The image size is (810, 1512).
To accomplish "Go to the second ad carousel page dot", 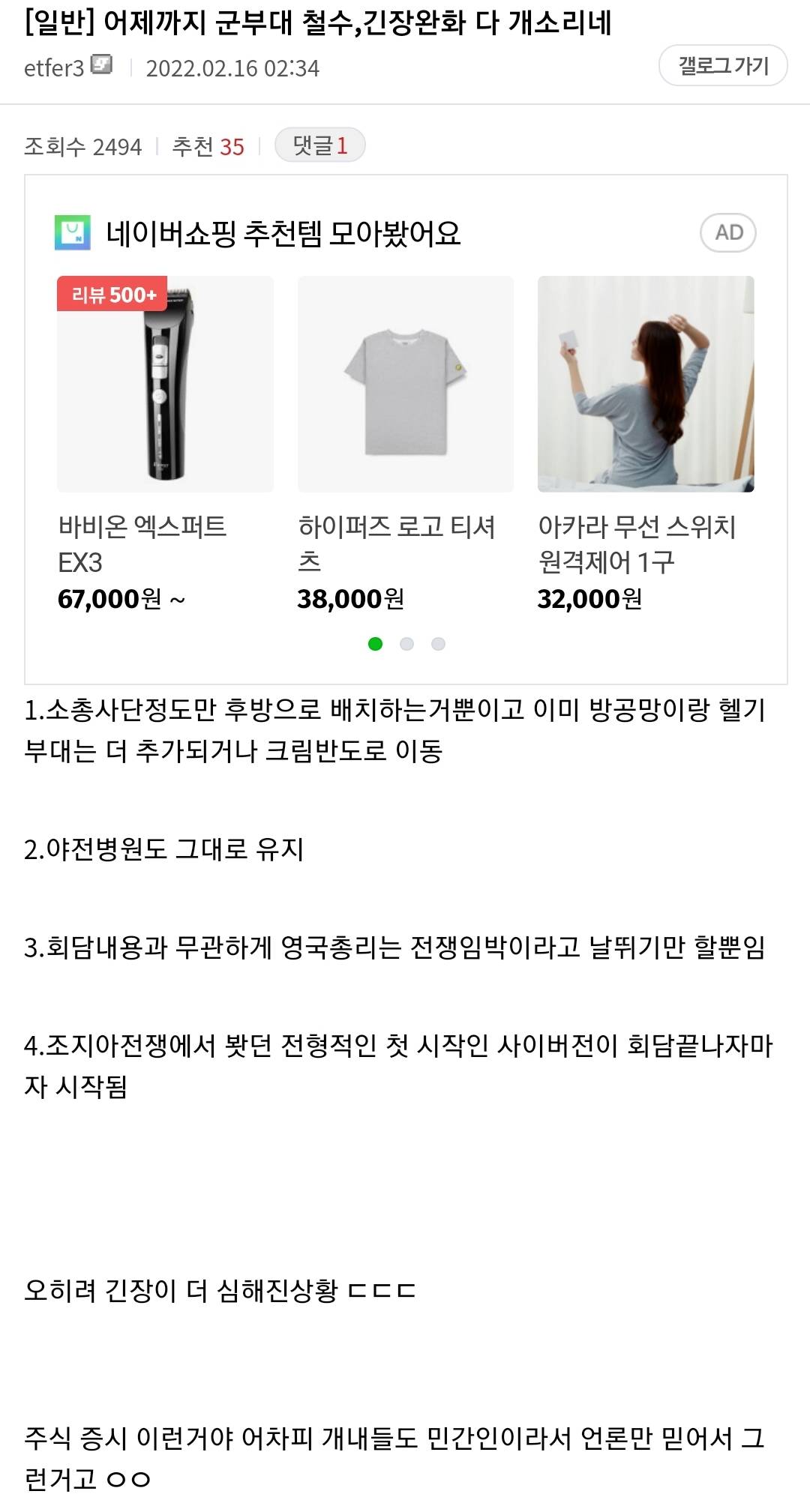I will [x=407, y=644].
